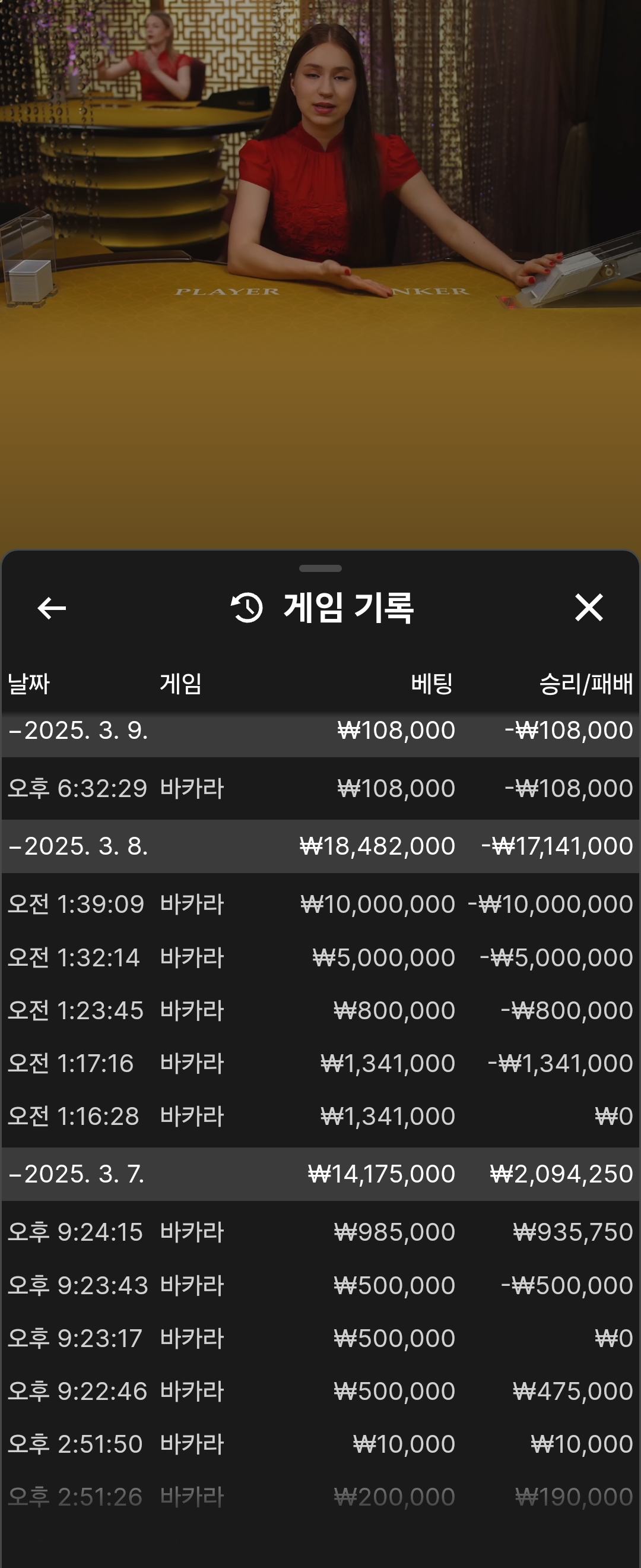This screenshot has width=641, height=1568.
Task: Open the 오후 2:51:26 바카라 record
Action: [320, 1497]
